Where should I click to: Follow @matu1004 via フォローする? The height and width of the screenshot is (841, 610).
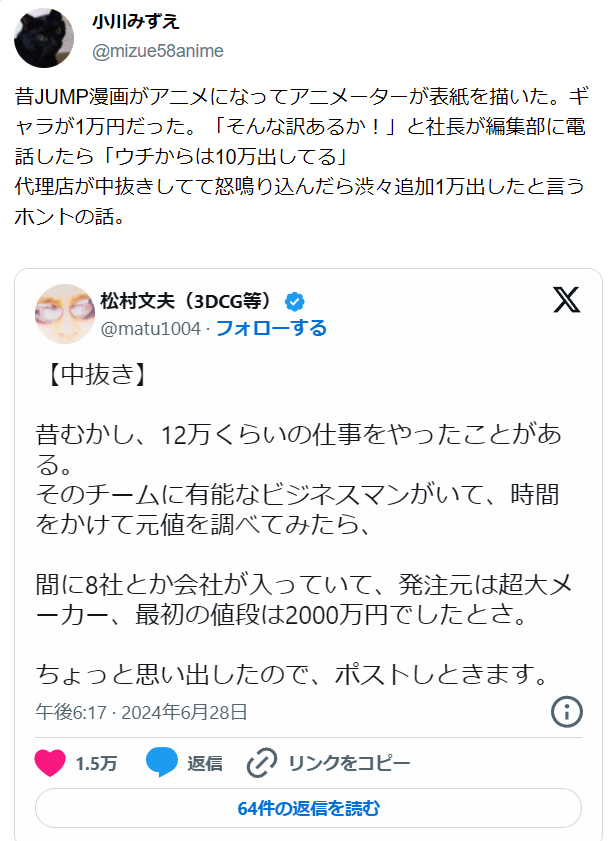[272, 328]
